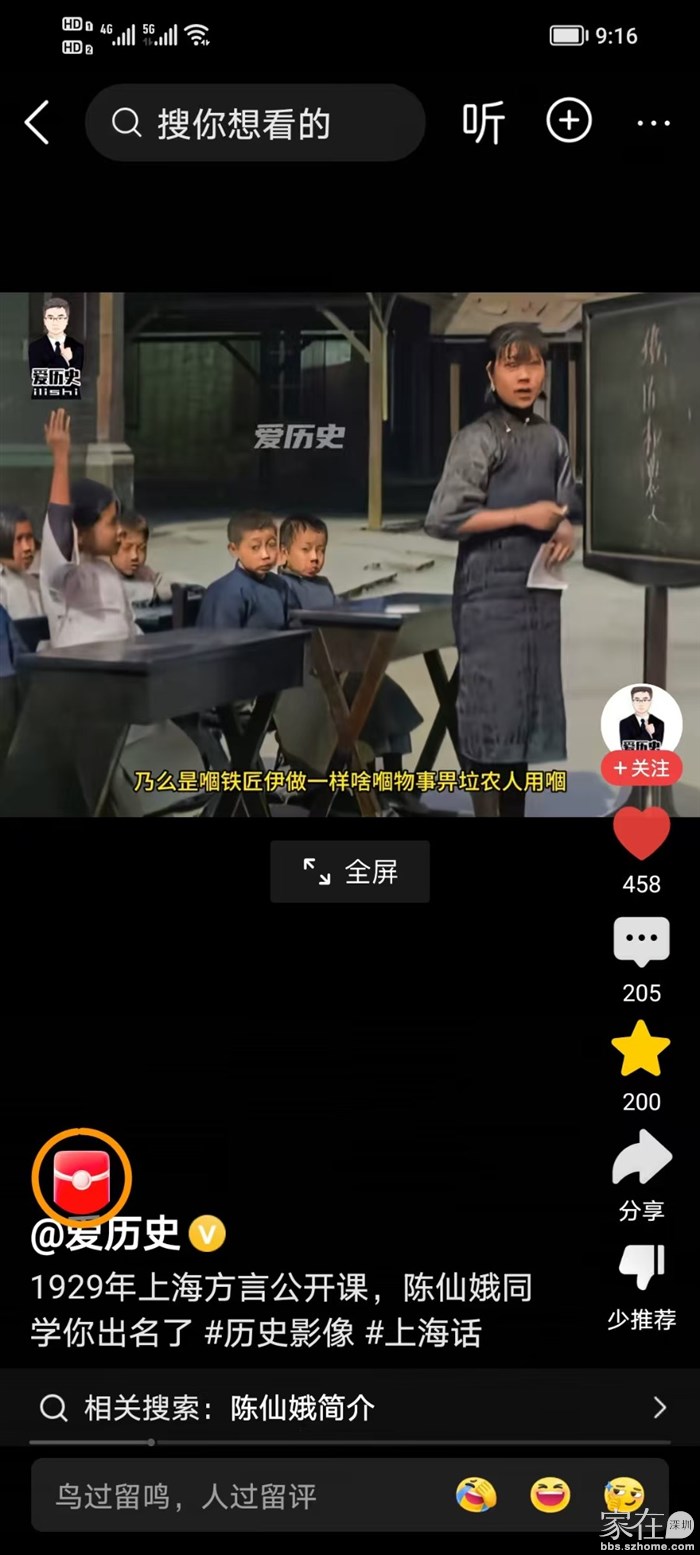700x1555 pixels.
Task: Tap the plus circle icon
Action: pyautogui.click(x=568, y=121)
